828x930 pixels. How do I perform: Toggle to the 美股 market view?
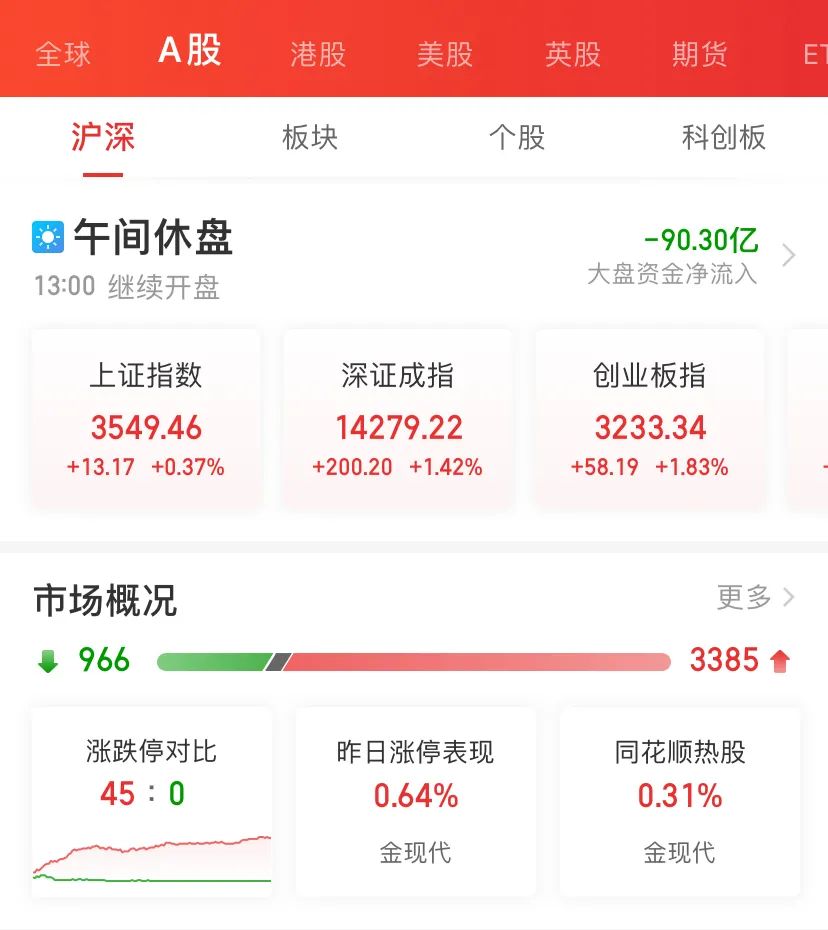(x=444, y=55)
